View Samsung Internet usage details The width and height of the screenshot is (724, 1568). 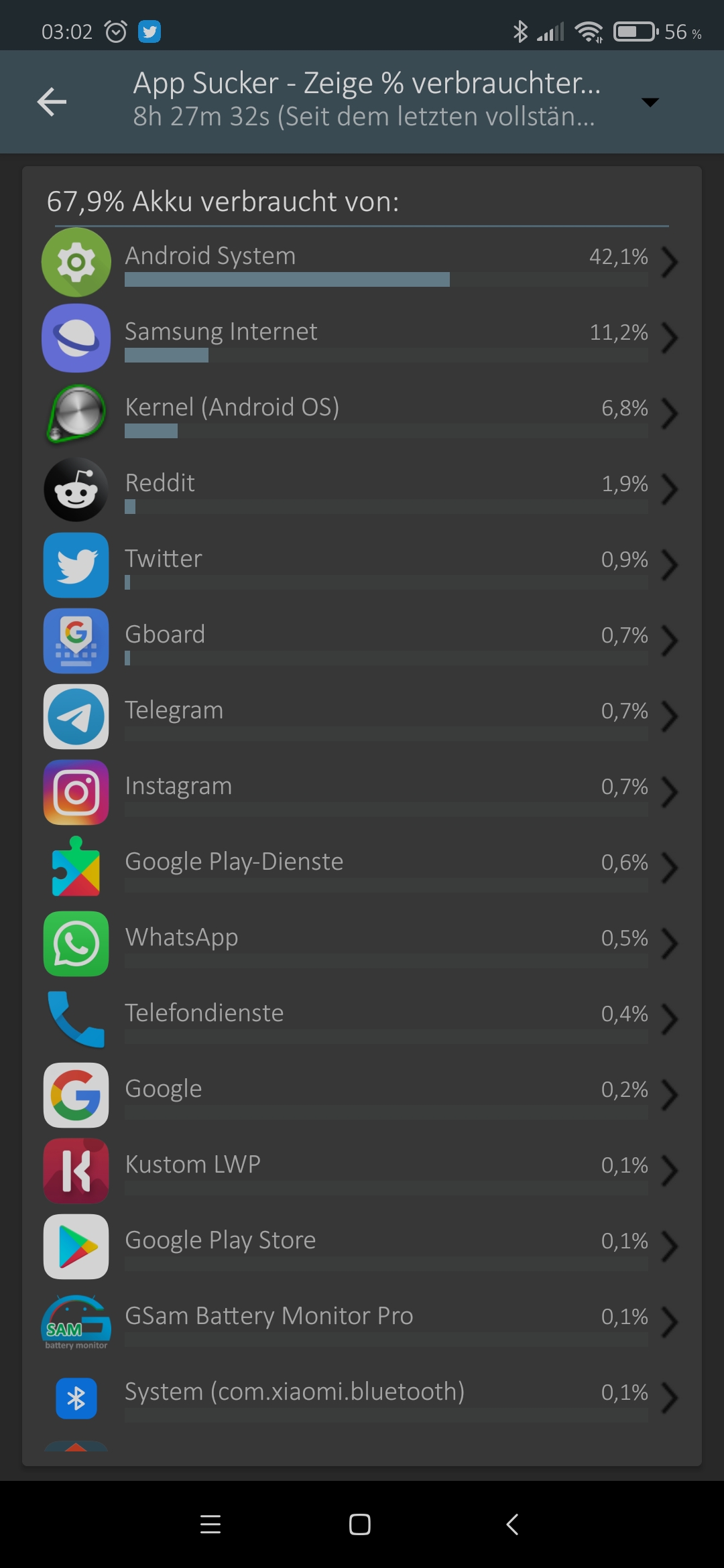(x=362, y=338)
